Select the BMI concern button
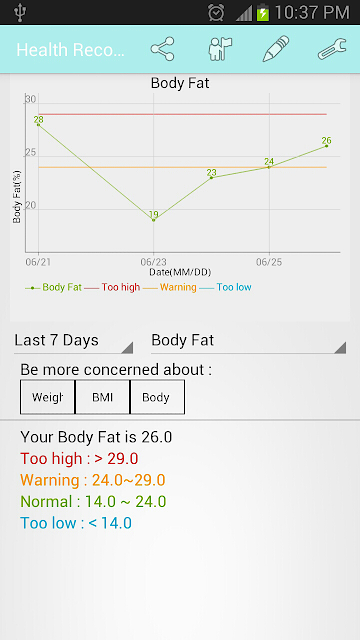This screenshot has width=360, height=640. coord(102,397)
